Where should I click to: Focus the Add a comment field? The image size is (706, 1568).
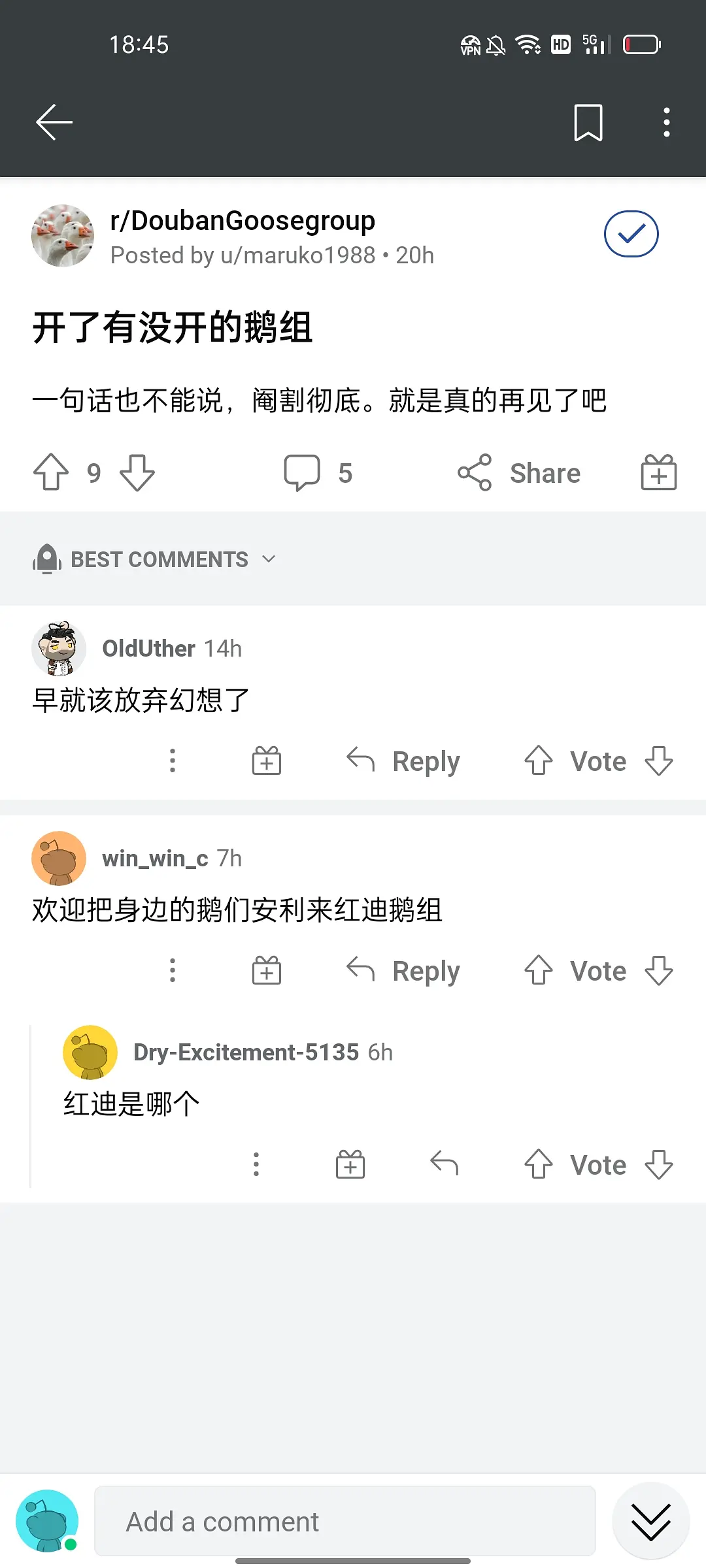[345, 1522]
